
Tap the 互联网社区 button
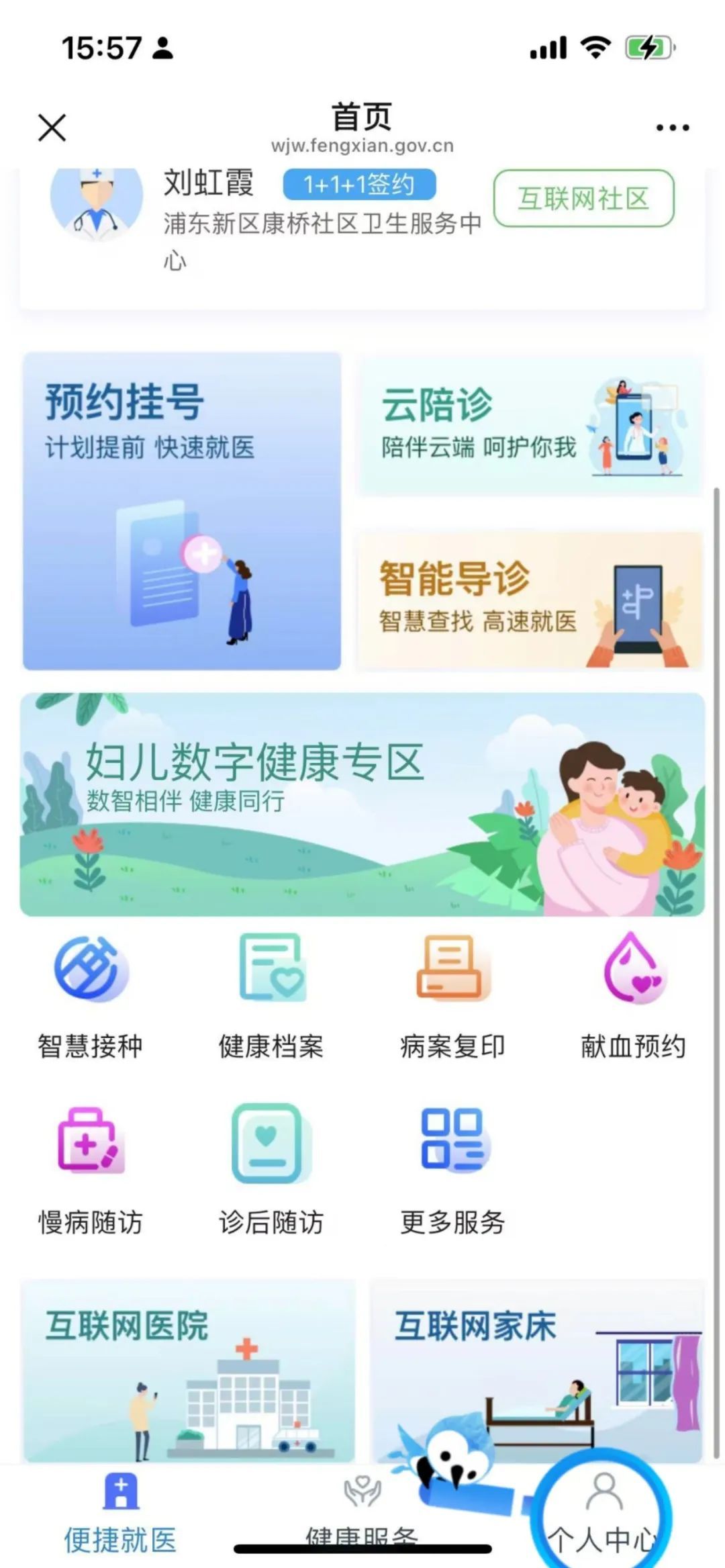[583, 199]
